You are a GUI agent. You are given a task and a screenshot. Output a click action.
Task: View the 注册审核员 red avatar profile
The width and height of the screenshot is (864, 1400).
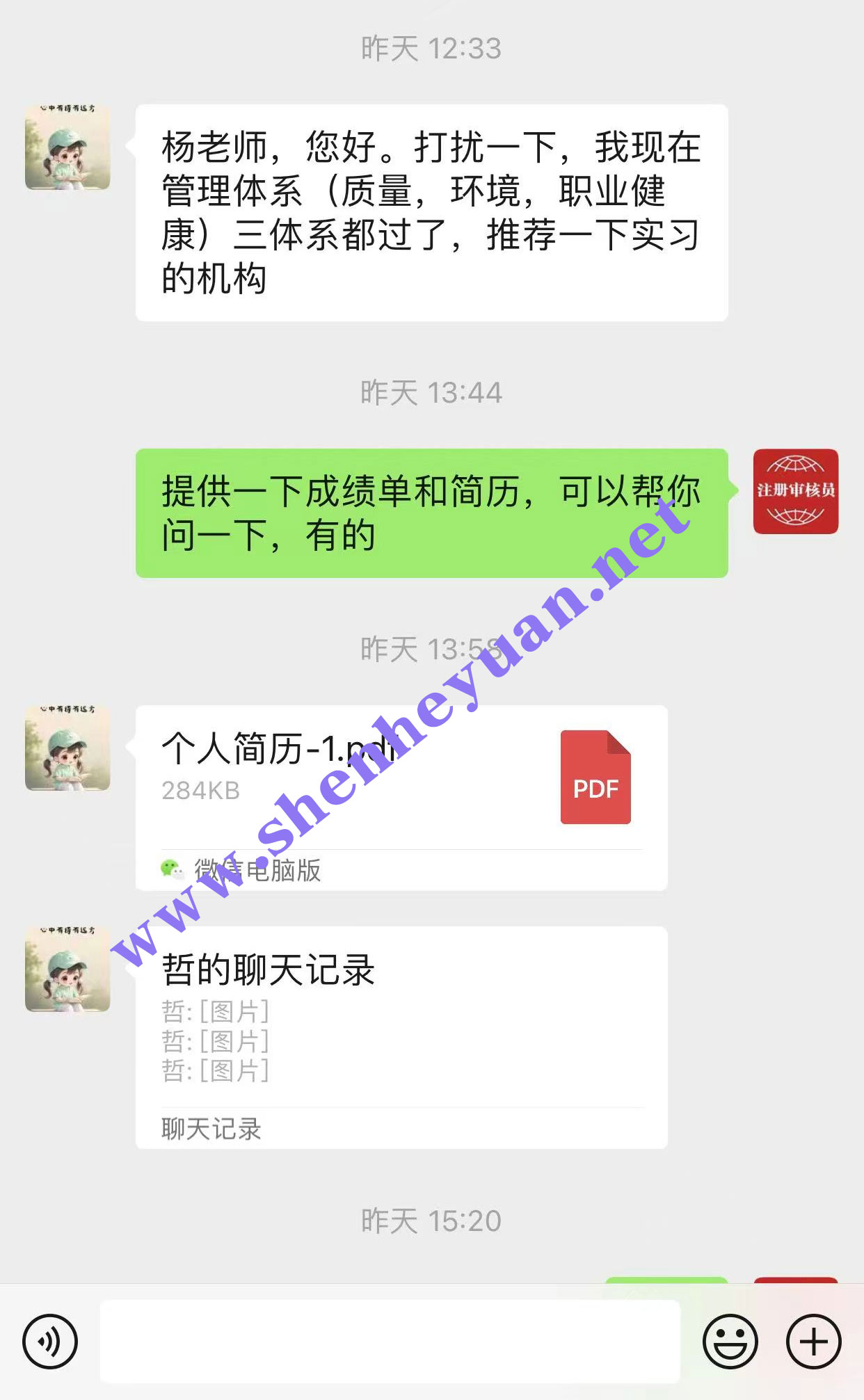795,491
